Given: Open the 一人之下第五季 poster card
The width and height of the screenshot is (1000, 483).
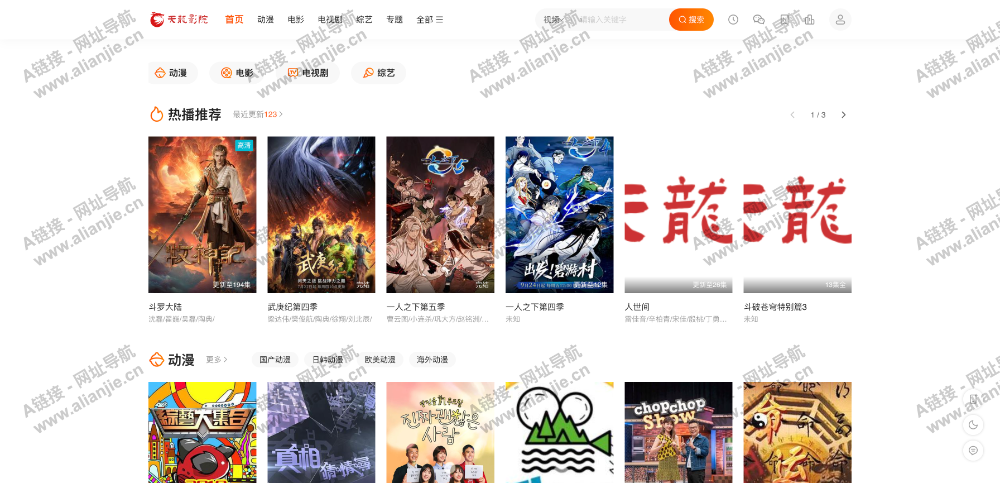Looking at the screenshot, I should tap(440, 214).
